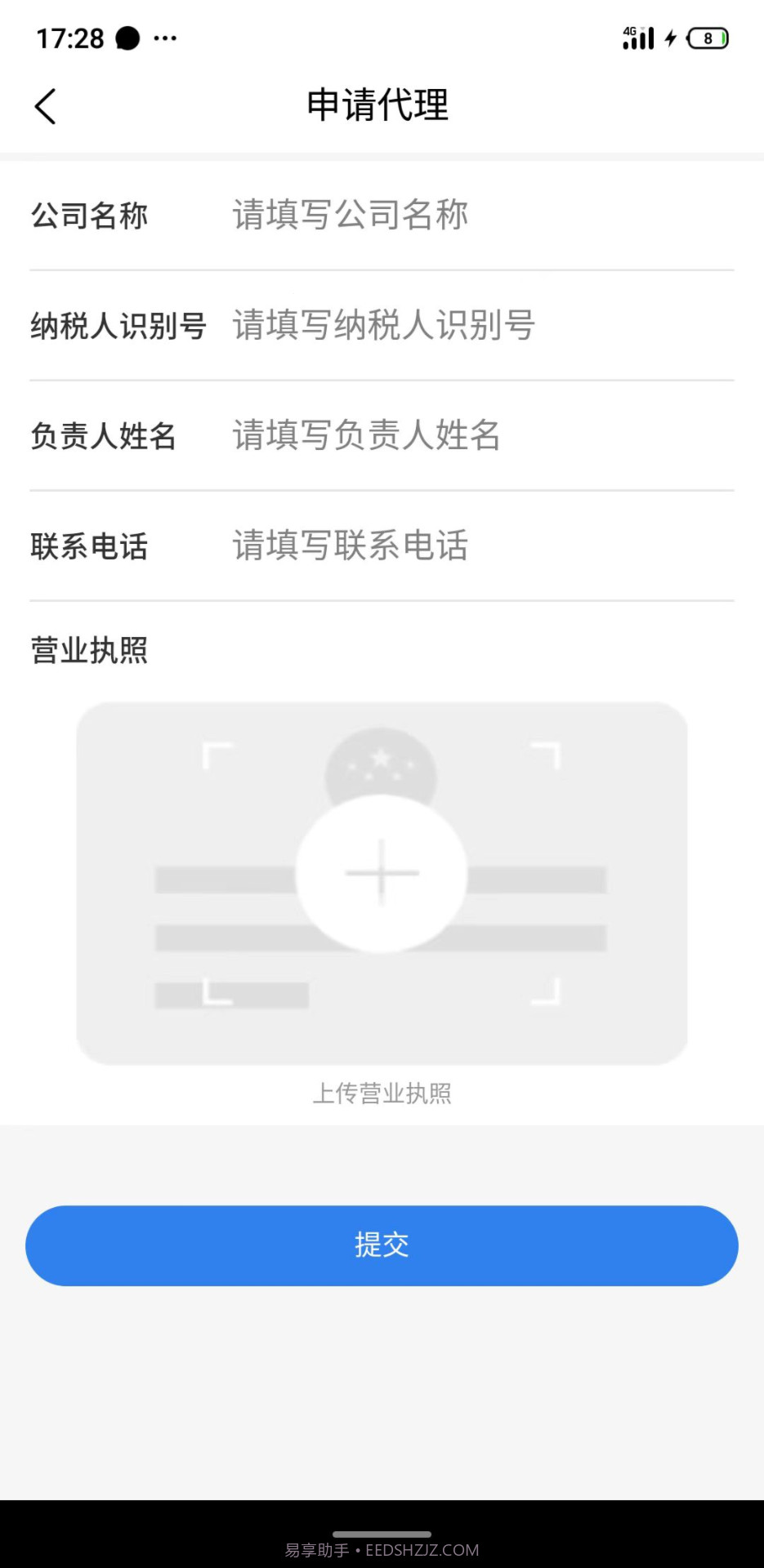
Task: Tap the 4G signal indicator
Action: point(639,36)
